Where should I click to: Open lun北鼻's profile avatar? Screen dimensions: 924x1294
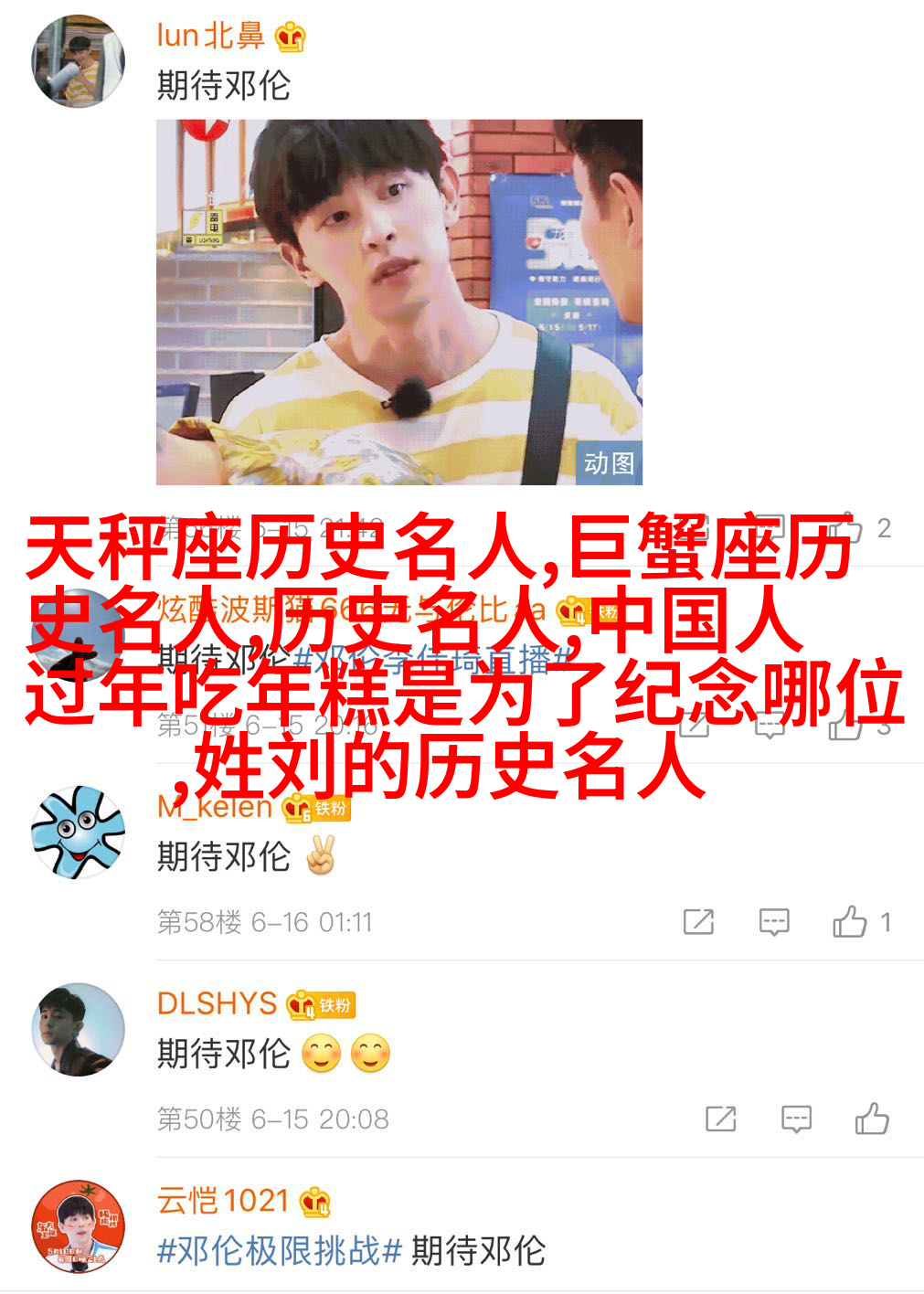point(78,61)
